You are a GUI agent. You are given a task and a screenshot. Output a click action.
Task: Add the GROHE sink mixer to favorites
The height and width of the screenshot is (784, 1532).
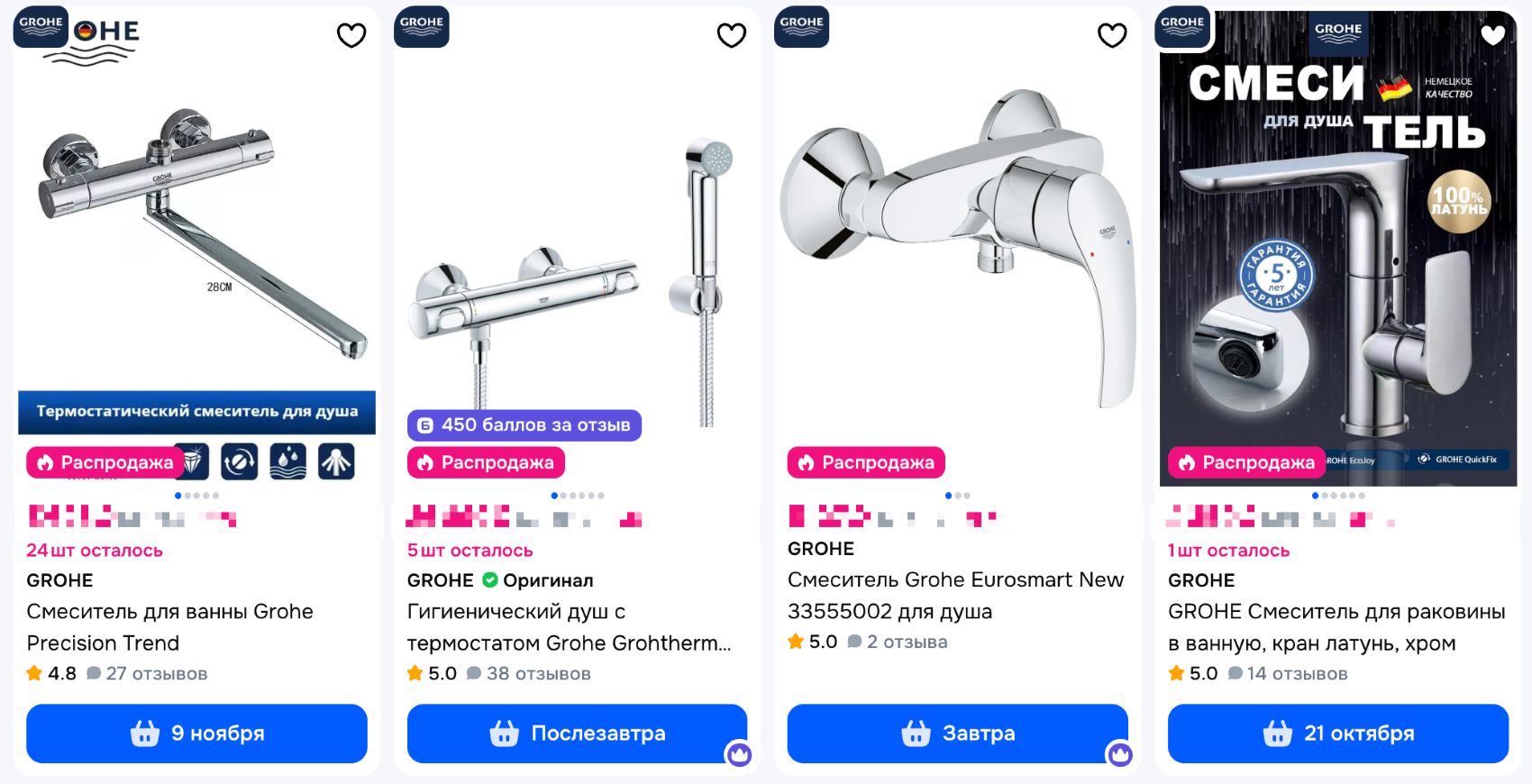(1492, 35)
